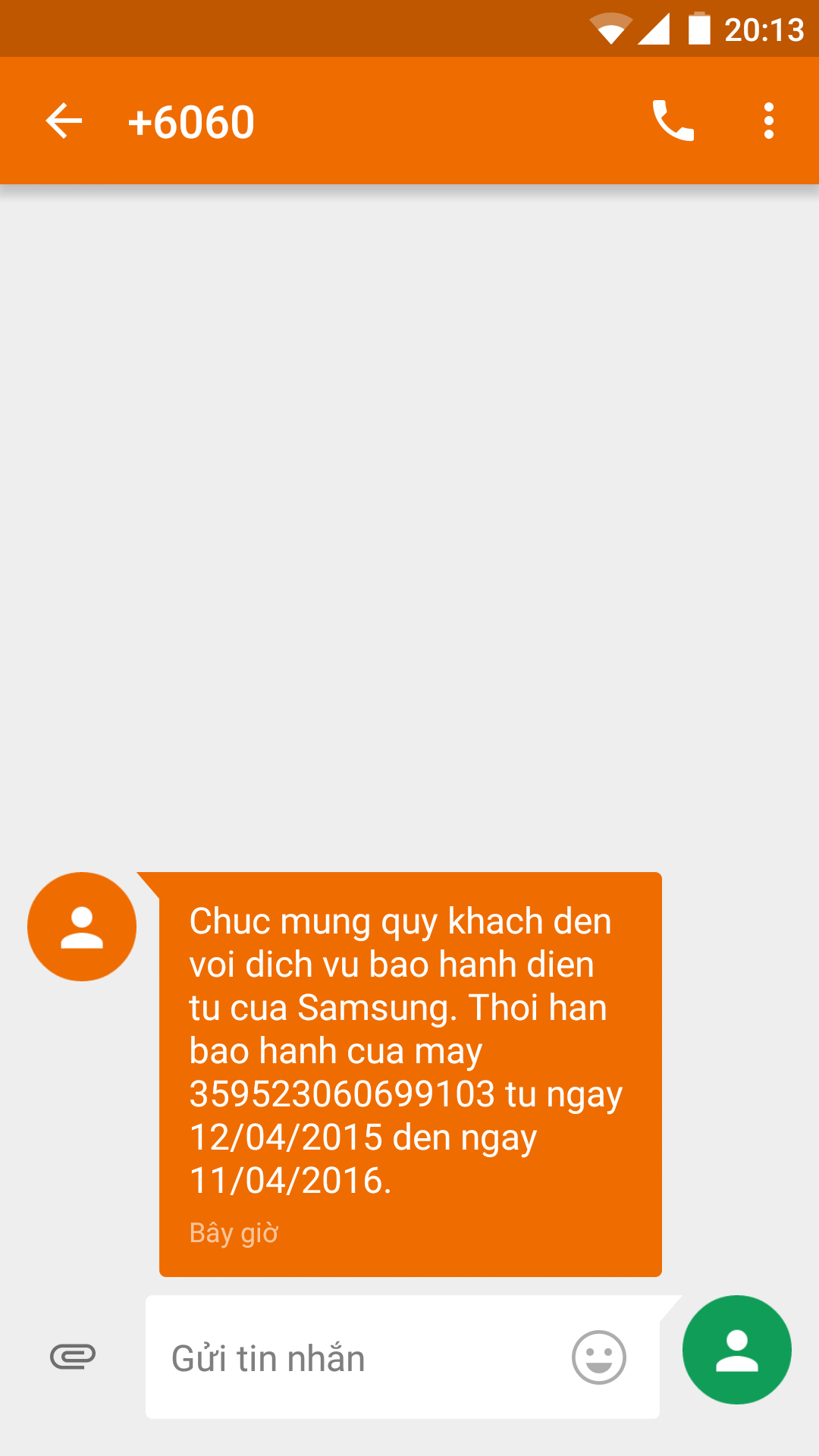The height and width of the screenshot is (1456, 819).
Task: Tap the sender's contact avatar
Action: (82, 927)
